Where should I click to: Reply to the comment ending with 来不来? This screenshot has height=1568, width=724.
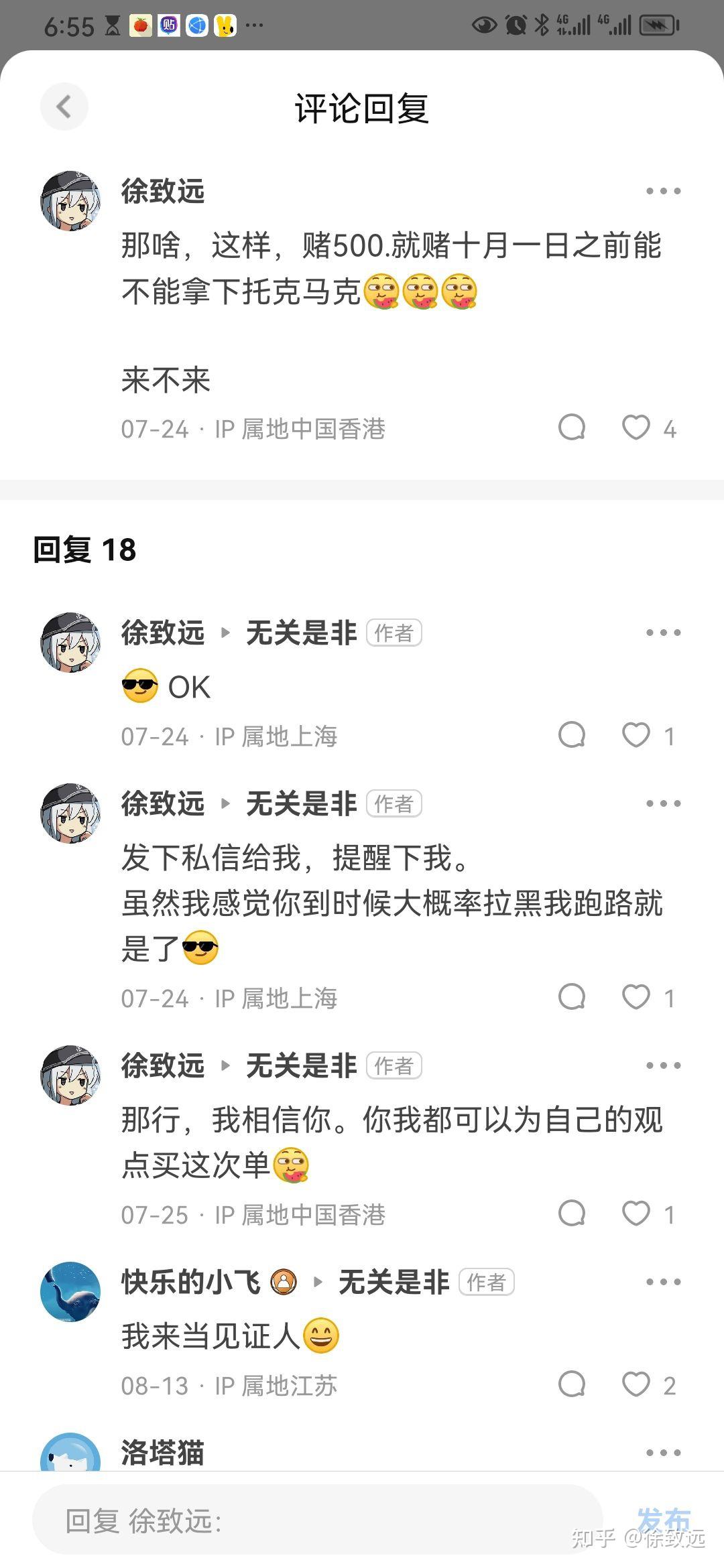pos(572,428)
